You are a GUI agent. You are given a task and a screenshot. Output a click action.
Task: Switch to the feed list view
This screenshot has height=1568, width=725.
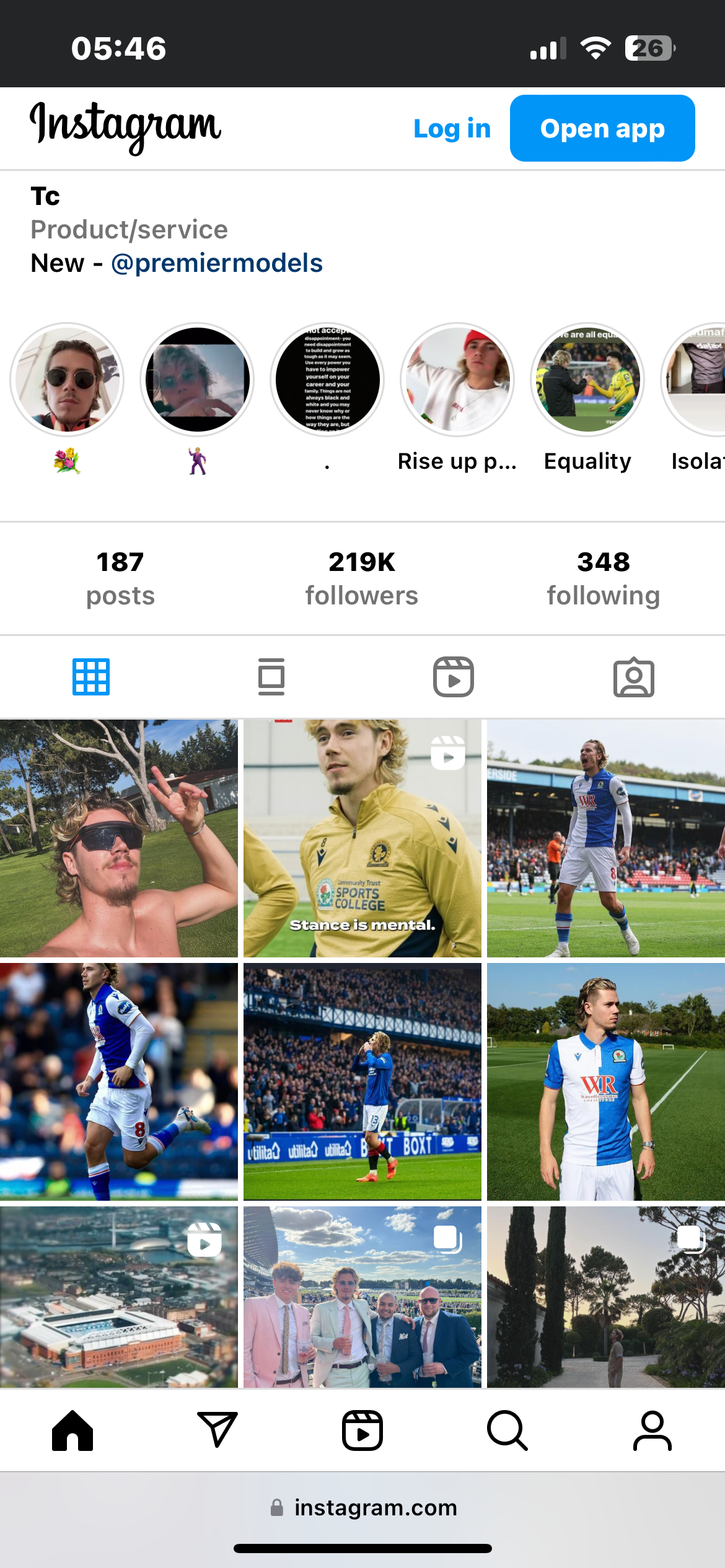pyautogui.click(x=271, y=677)
